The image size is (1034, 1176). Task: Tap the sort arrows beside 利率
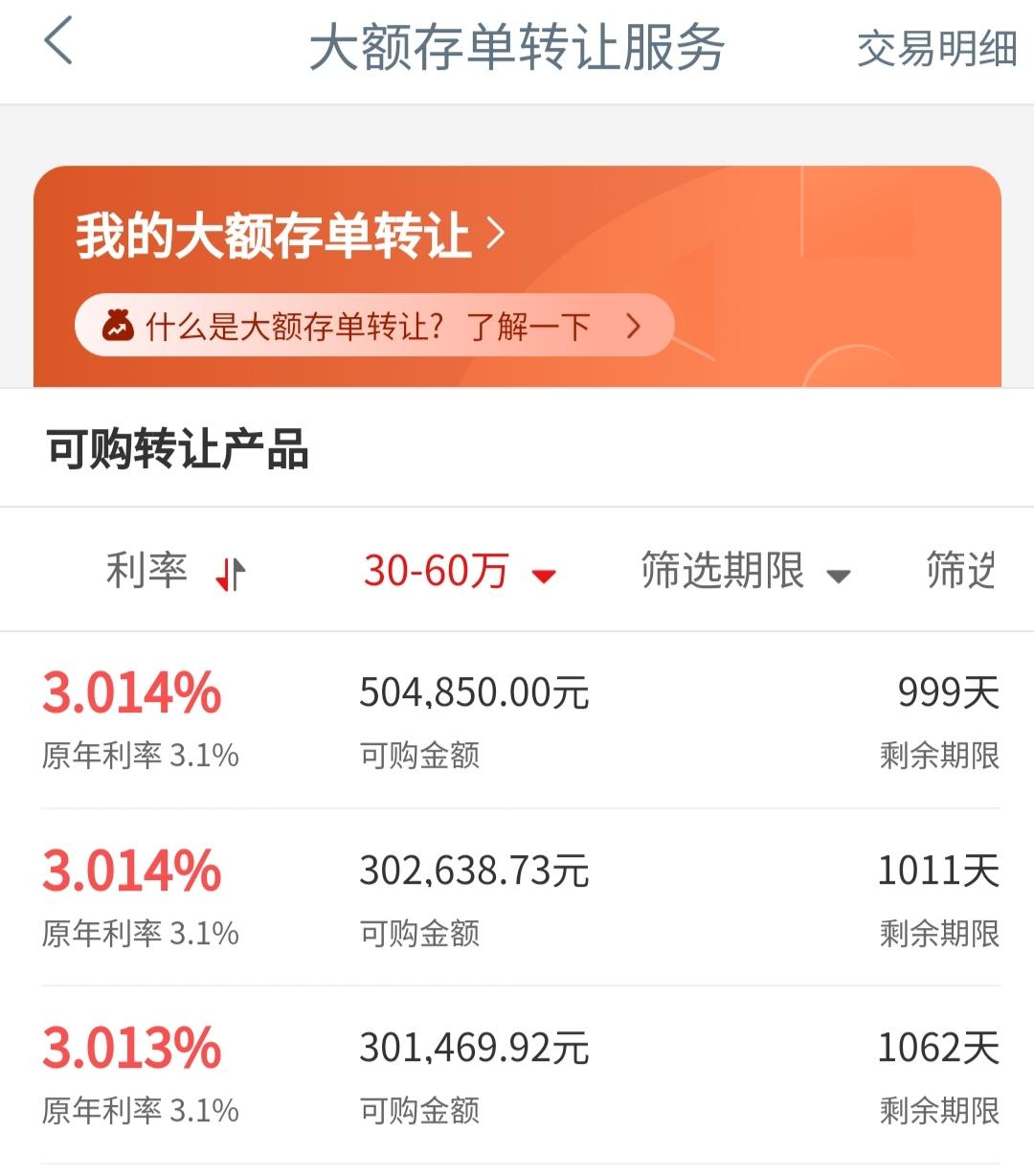click(229, 573)
